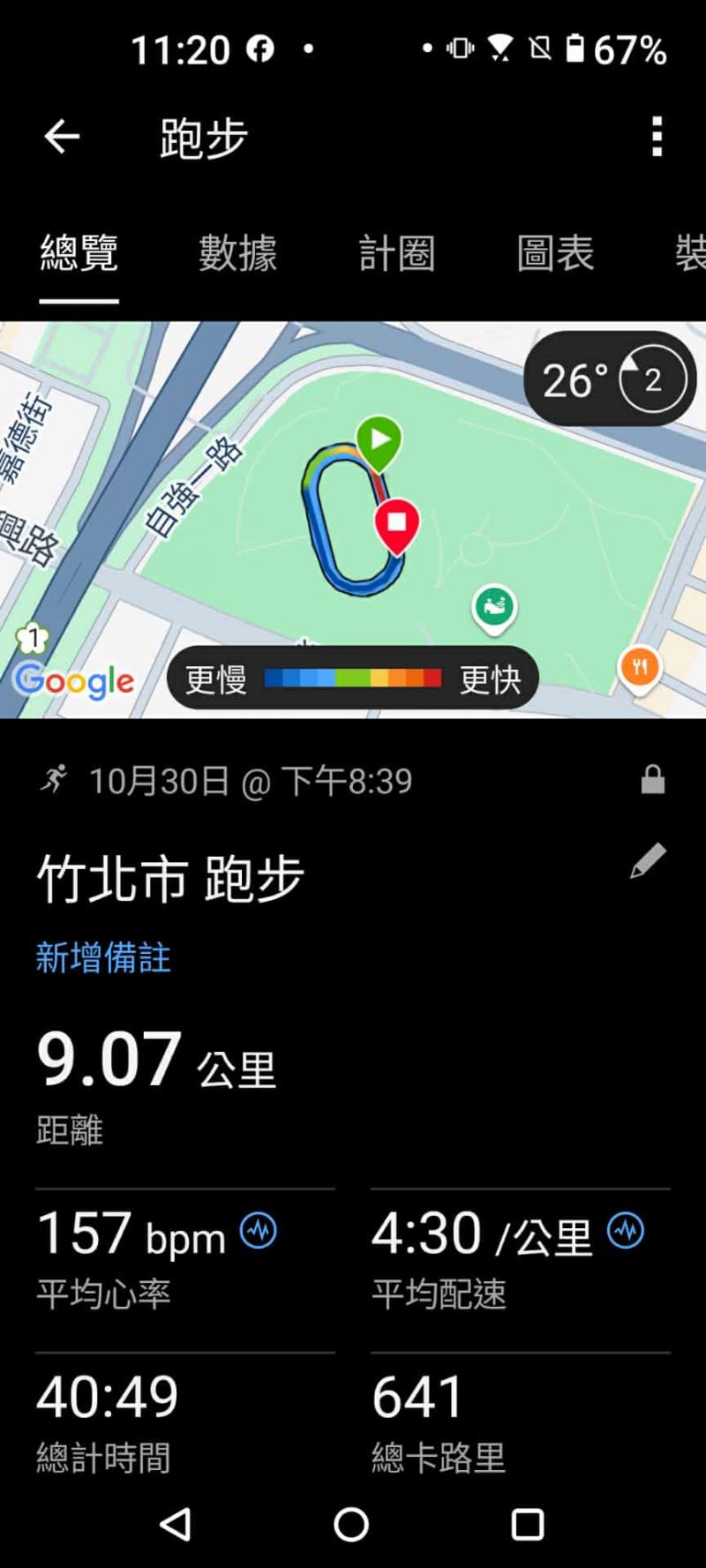Tap the privacy lock icon
This screenshot has width=706, height=1568.
click(x=653, y=780)
